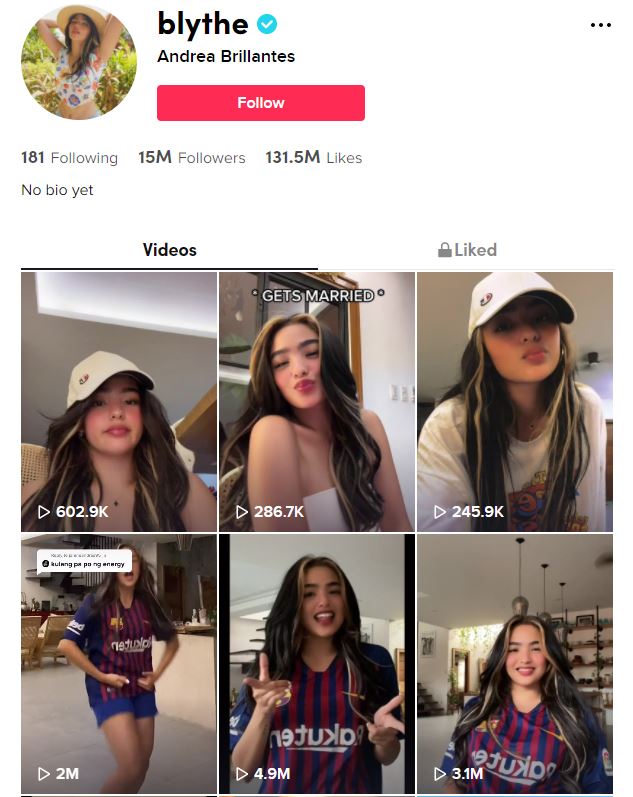Play the video with 3.1M views

[x=514, y=664]
